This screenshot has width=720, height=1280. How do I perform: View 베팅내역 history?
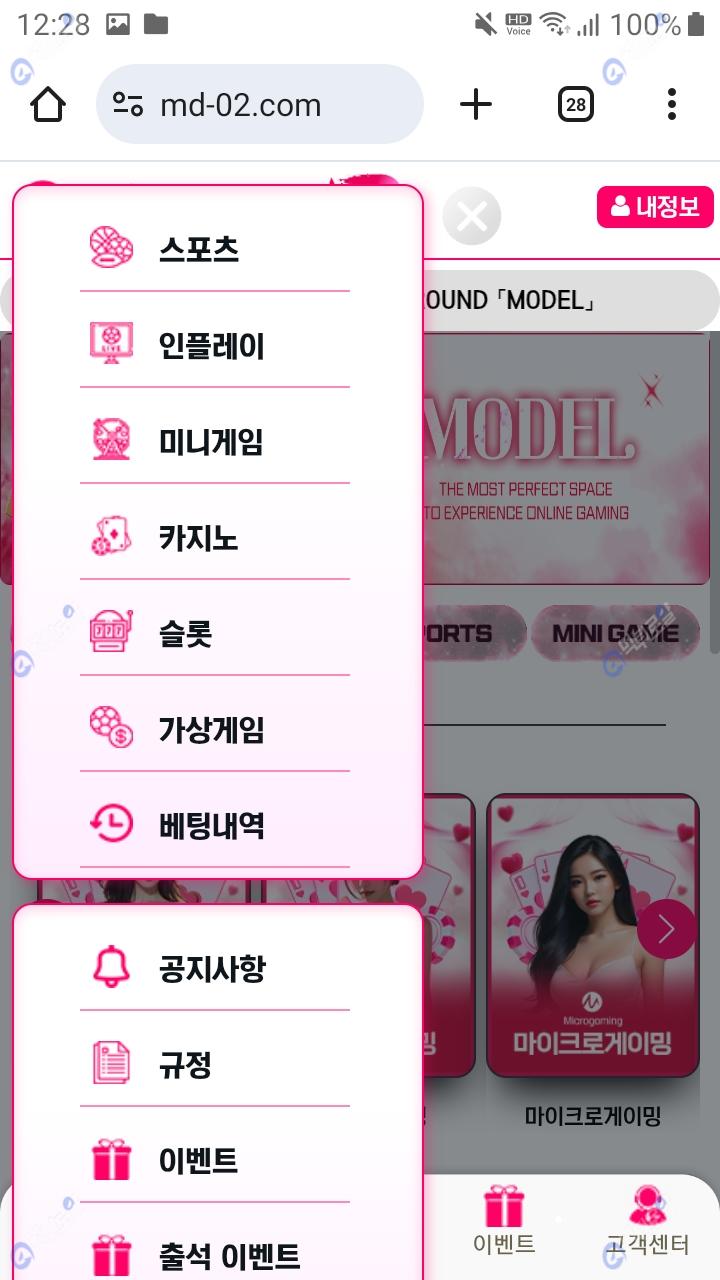coord(210,826)
